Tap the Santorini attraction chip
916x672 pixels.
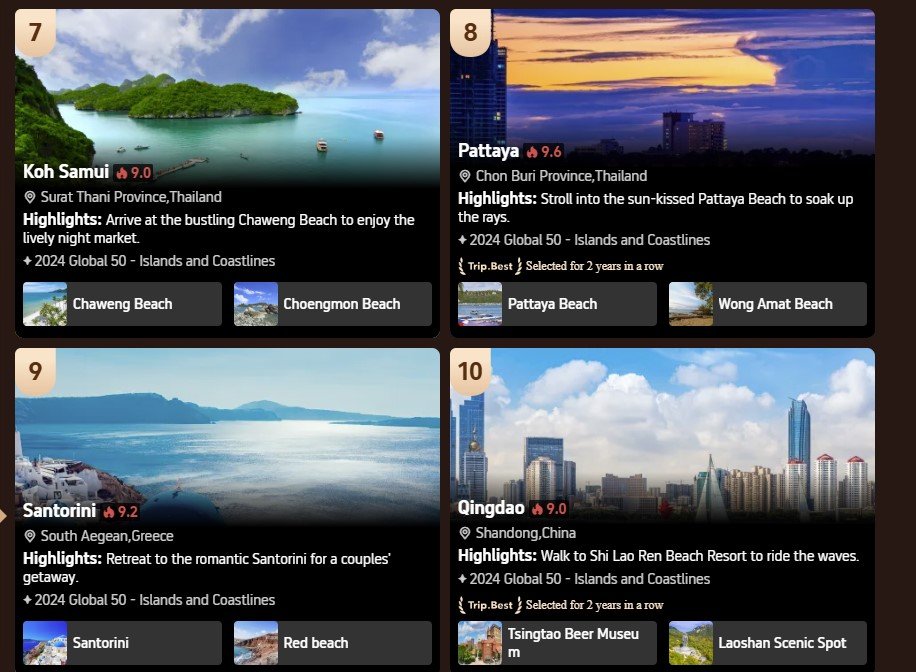122,643
